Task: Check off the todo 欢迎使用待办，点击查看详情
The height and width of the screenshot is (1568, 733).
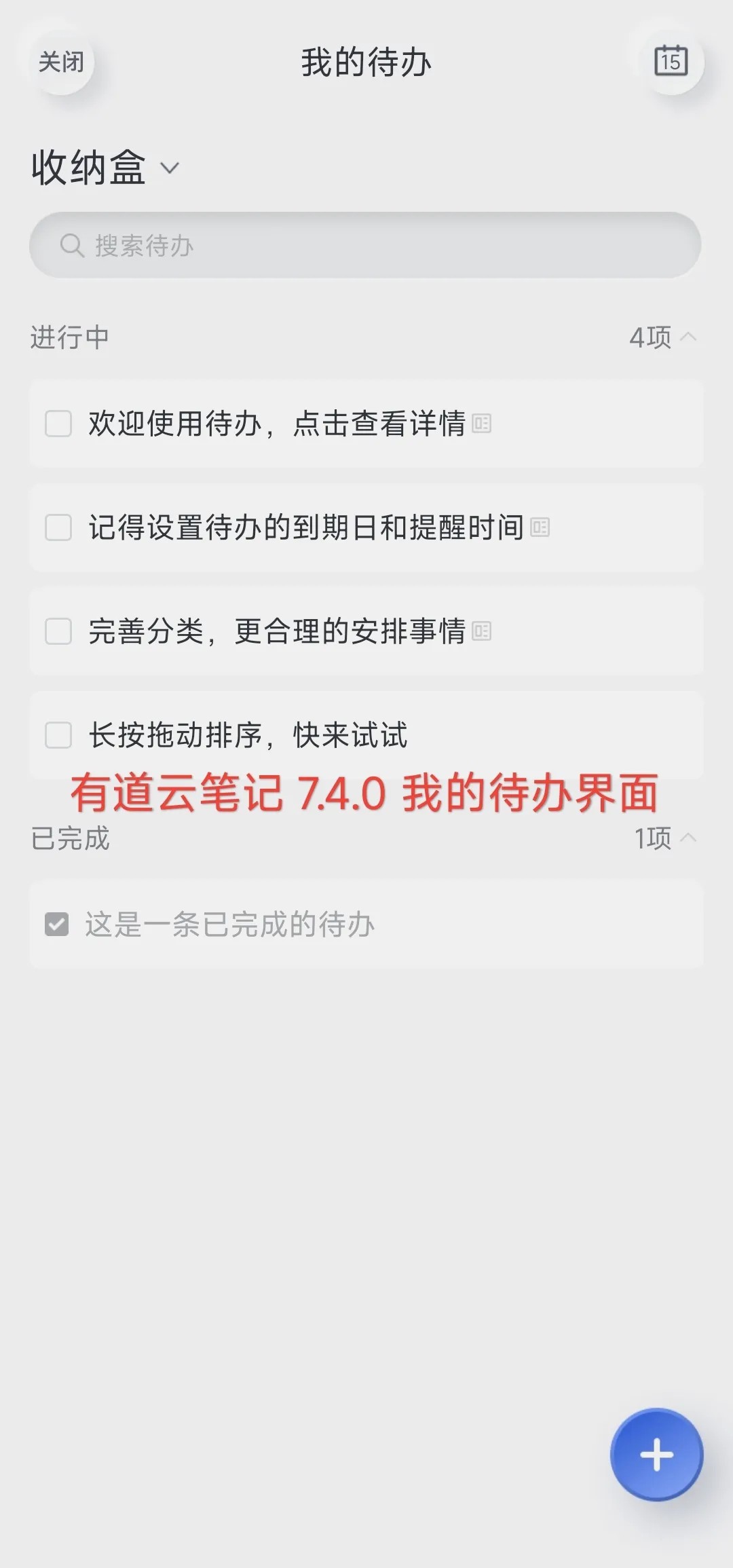Action: coord(58,424)
